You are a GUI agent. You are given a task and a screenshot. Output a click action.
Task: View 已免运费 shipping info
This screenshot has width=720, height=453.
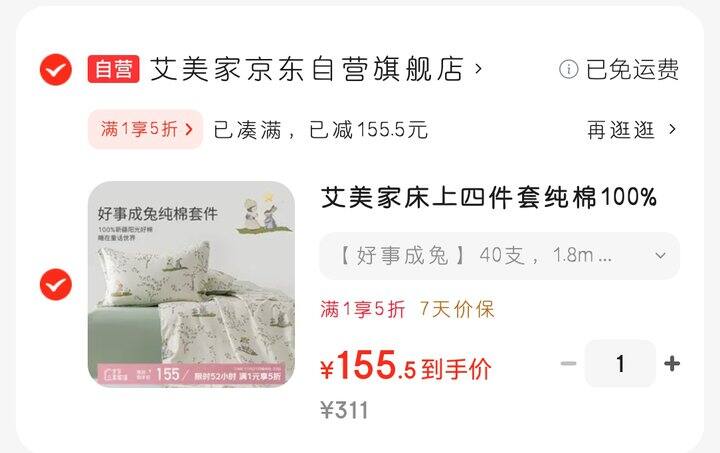point(620,69)
